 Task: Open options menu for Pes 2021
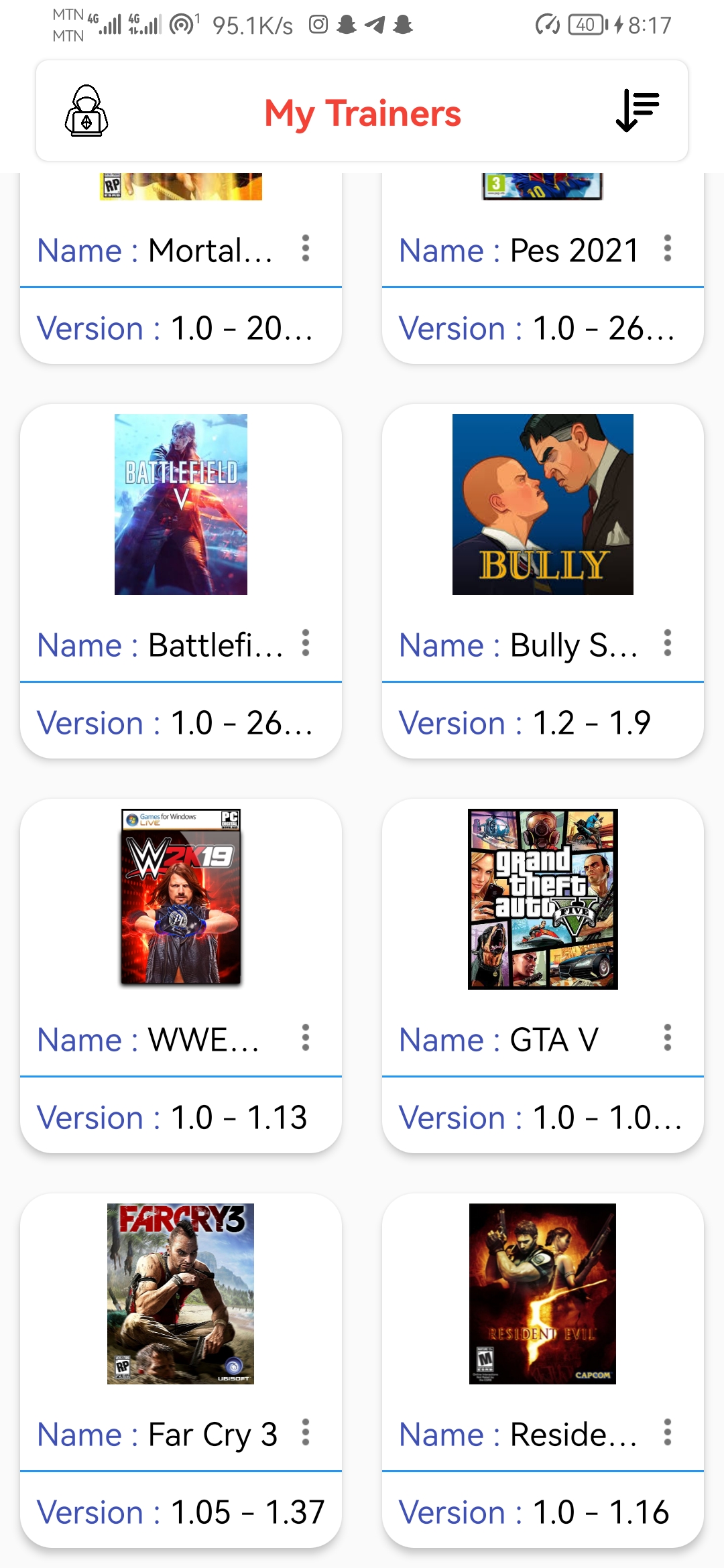tap(668, 249)
